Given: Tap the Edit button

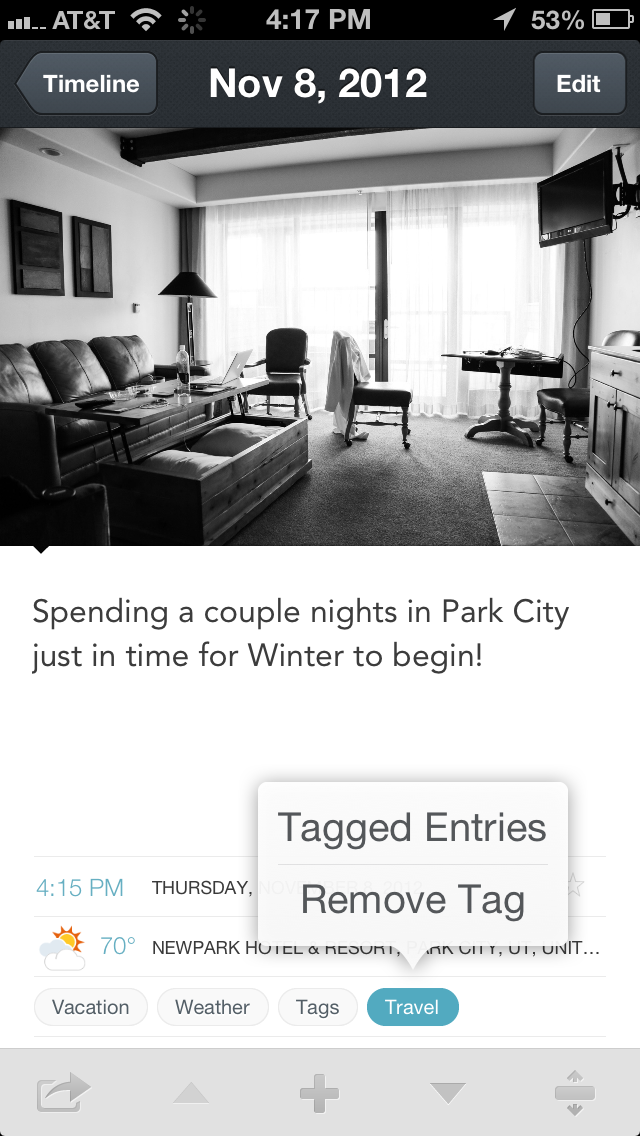Looking at the screenshot, I should [577, 84].
